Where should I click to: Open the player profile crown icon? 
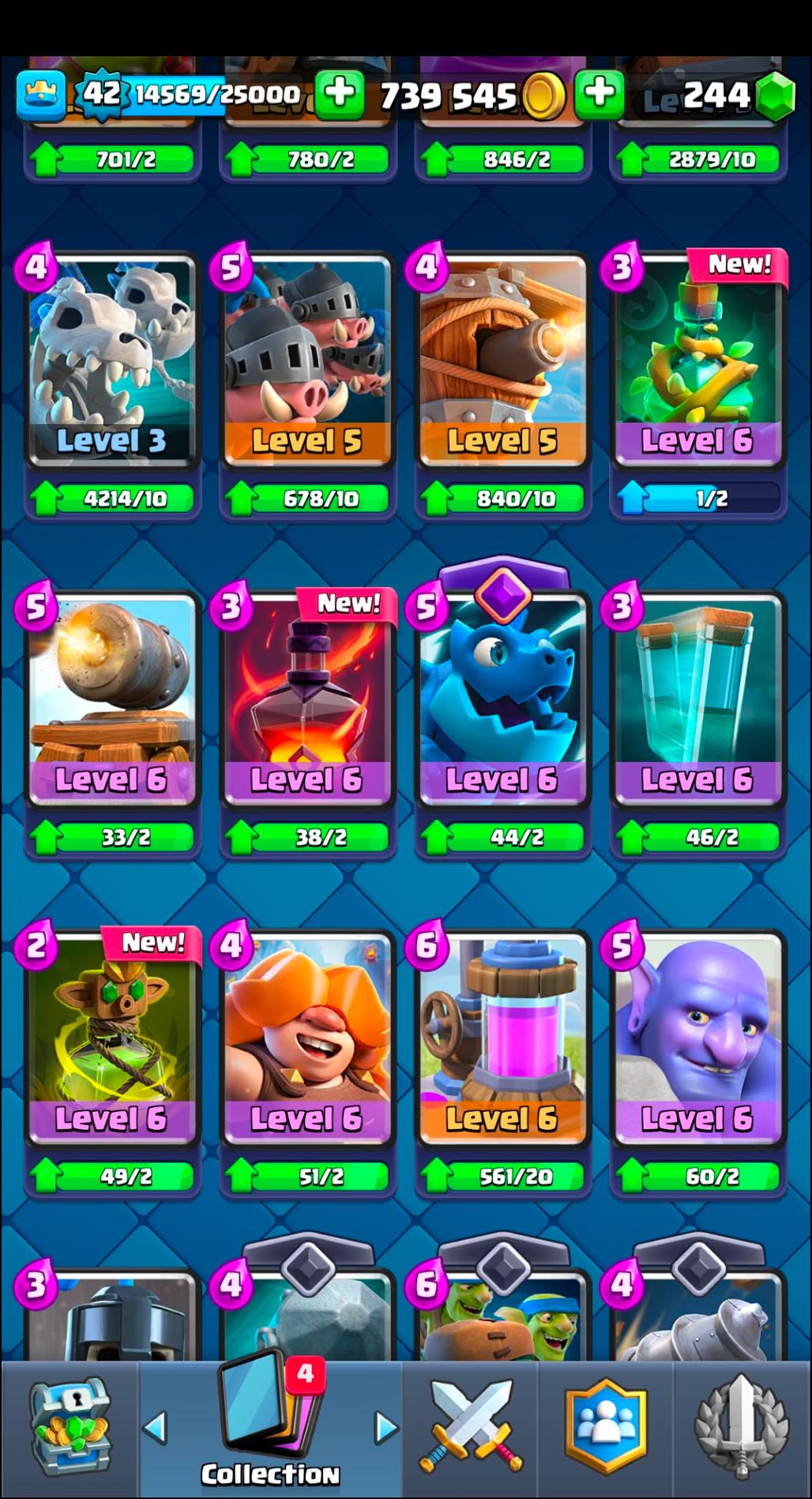pos(41,94)
